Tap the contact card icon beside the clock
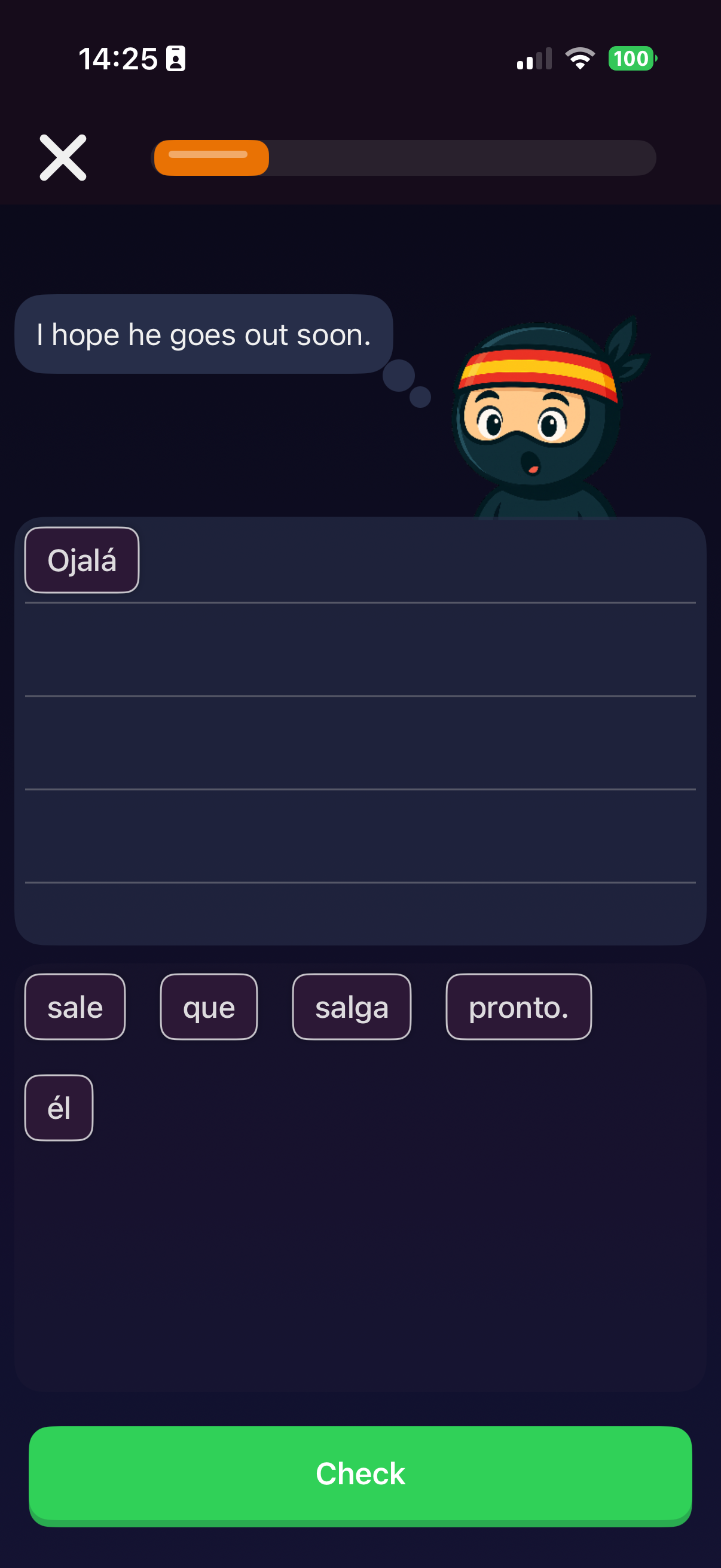The image size is (721, 1568). click(175, 58)
